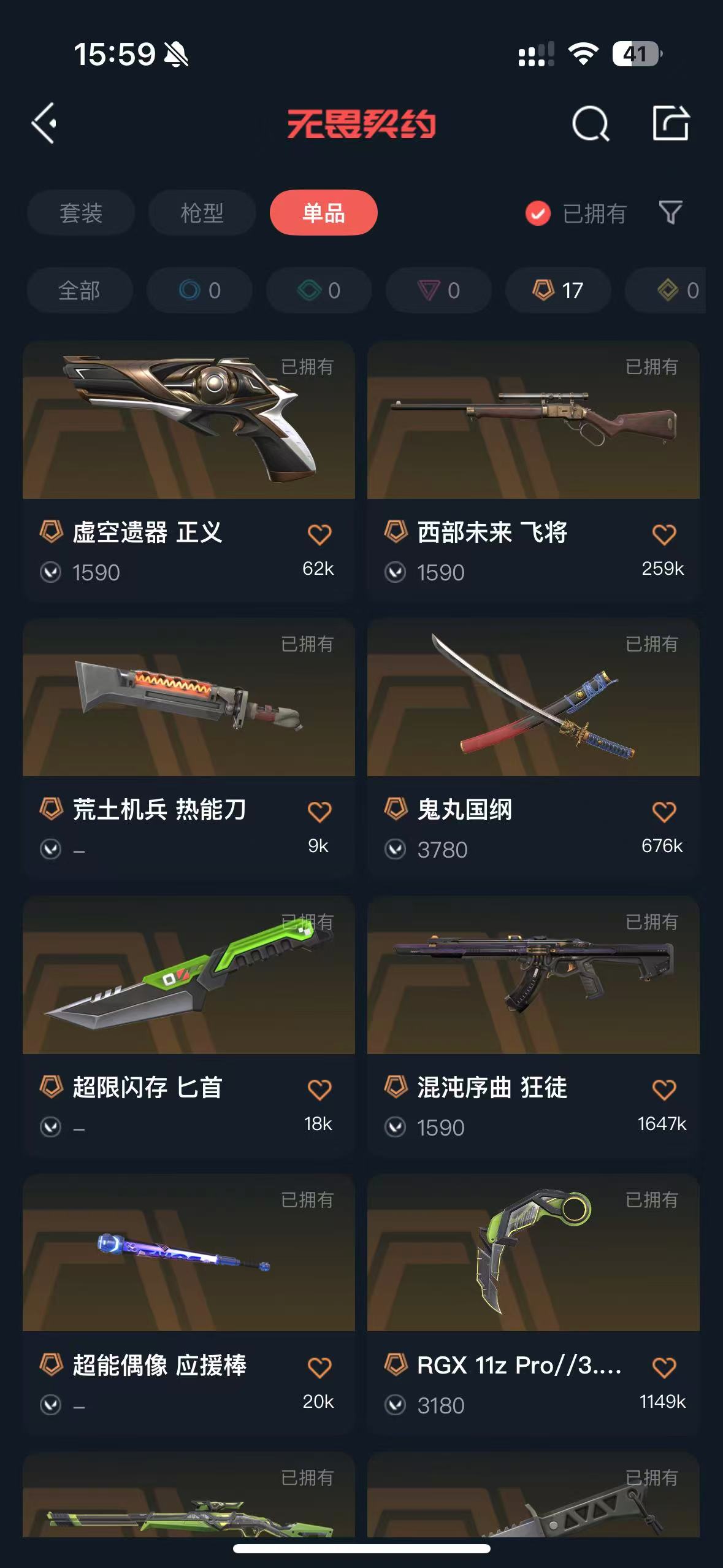
Task: Go back using the top-left arrow
Action: point(44,123)
